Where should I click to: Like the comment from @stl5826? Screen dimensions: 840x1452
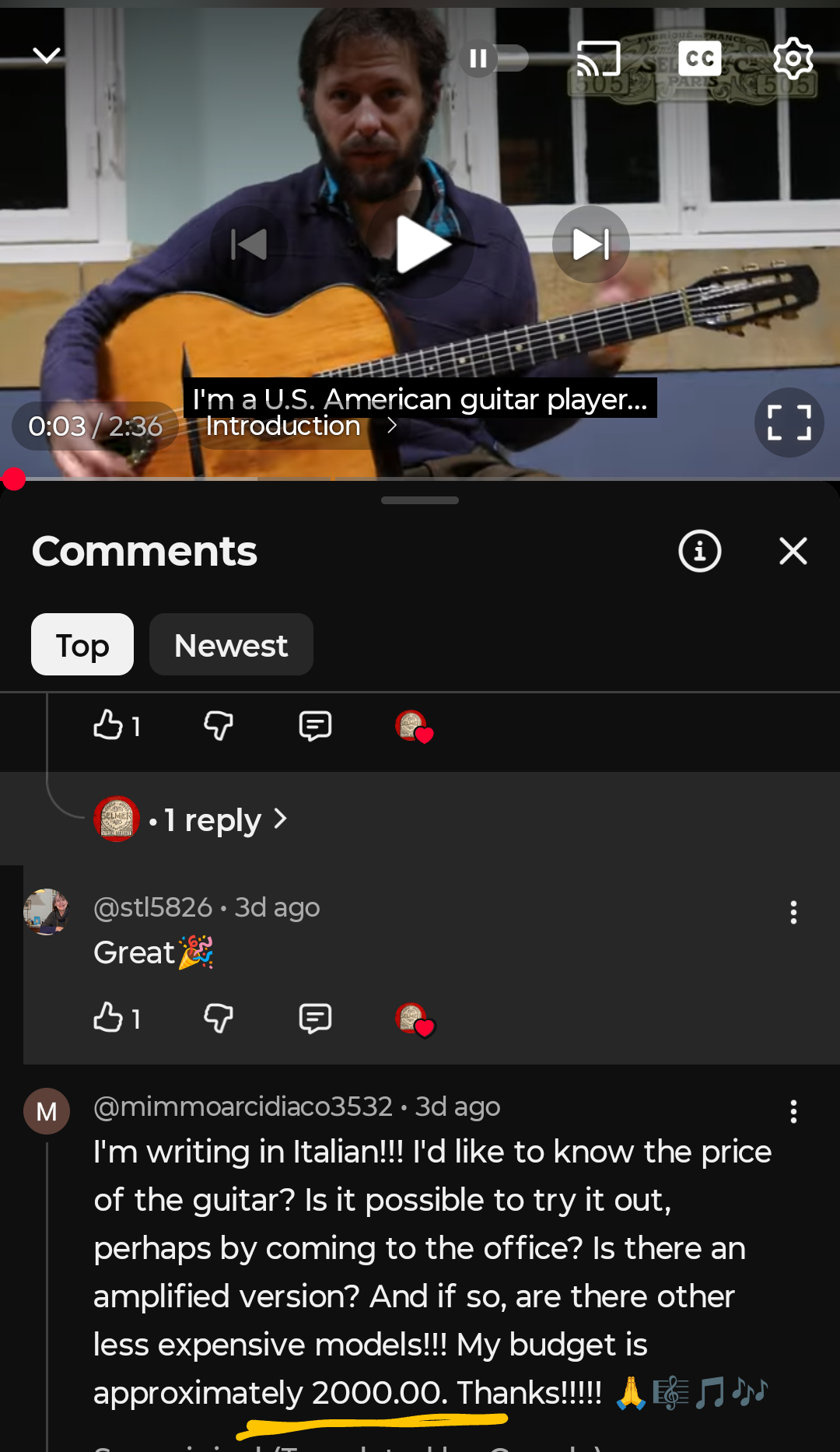[x=108, y=1018]
